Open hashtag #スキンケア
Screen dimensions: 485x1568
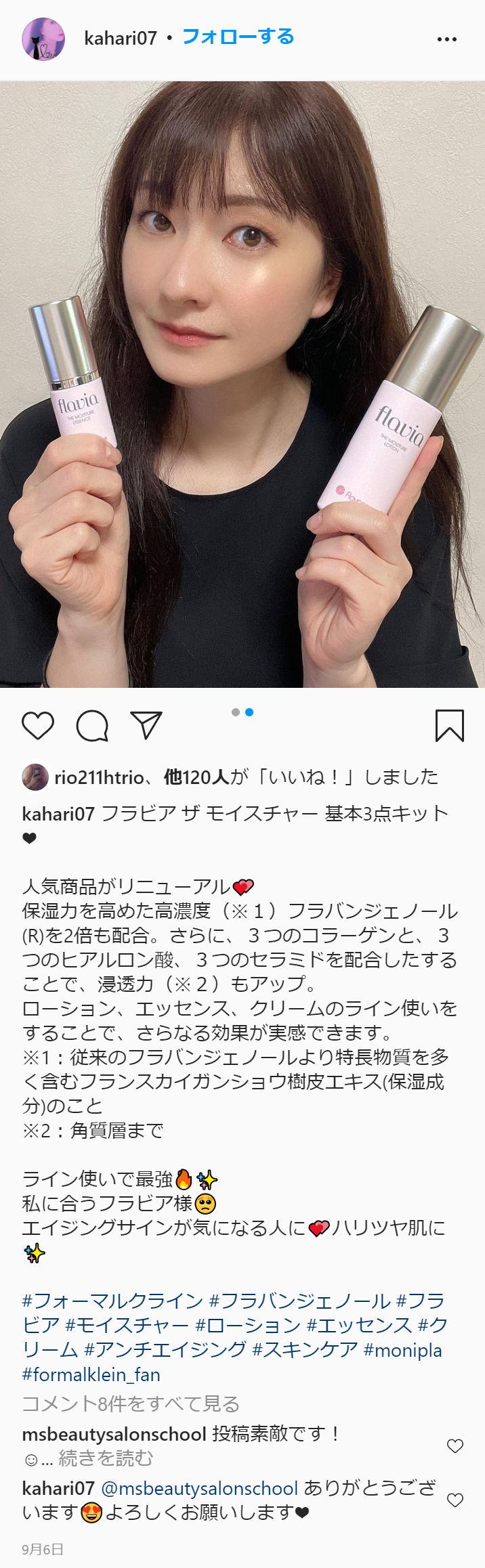point(305,1349)
